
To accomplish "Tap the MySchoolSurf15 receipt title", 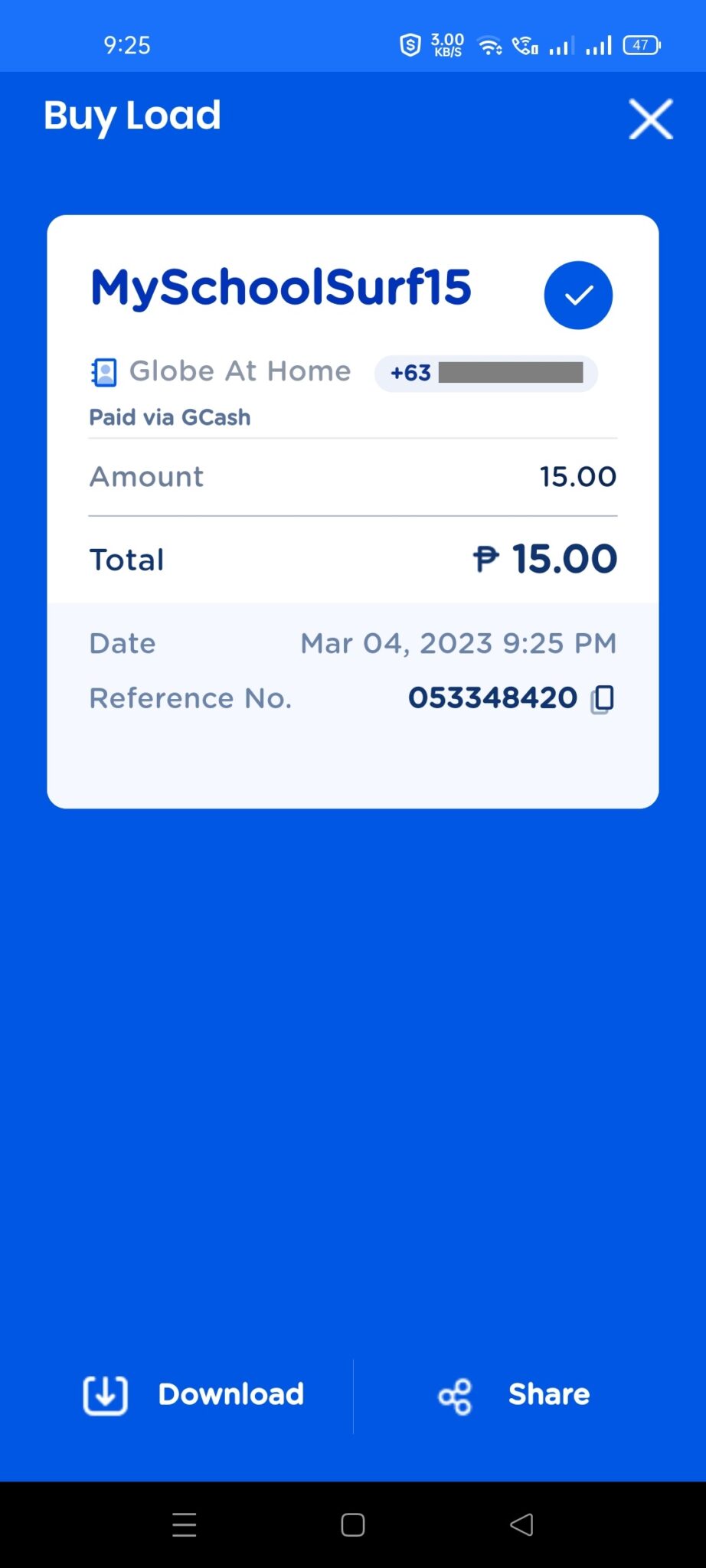I will 280,289.
